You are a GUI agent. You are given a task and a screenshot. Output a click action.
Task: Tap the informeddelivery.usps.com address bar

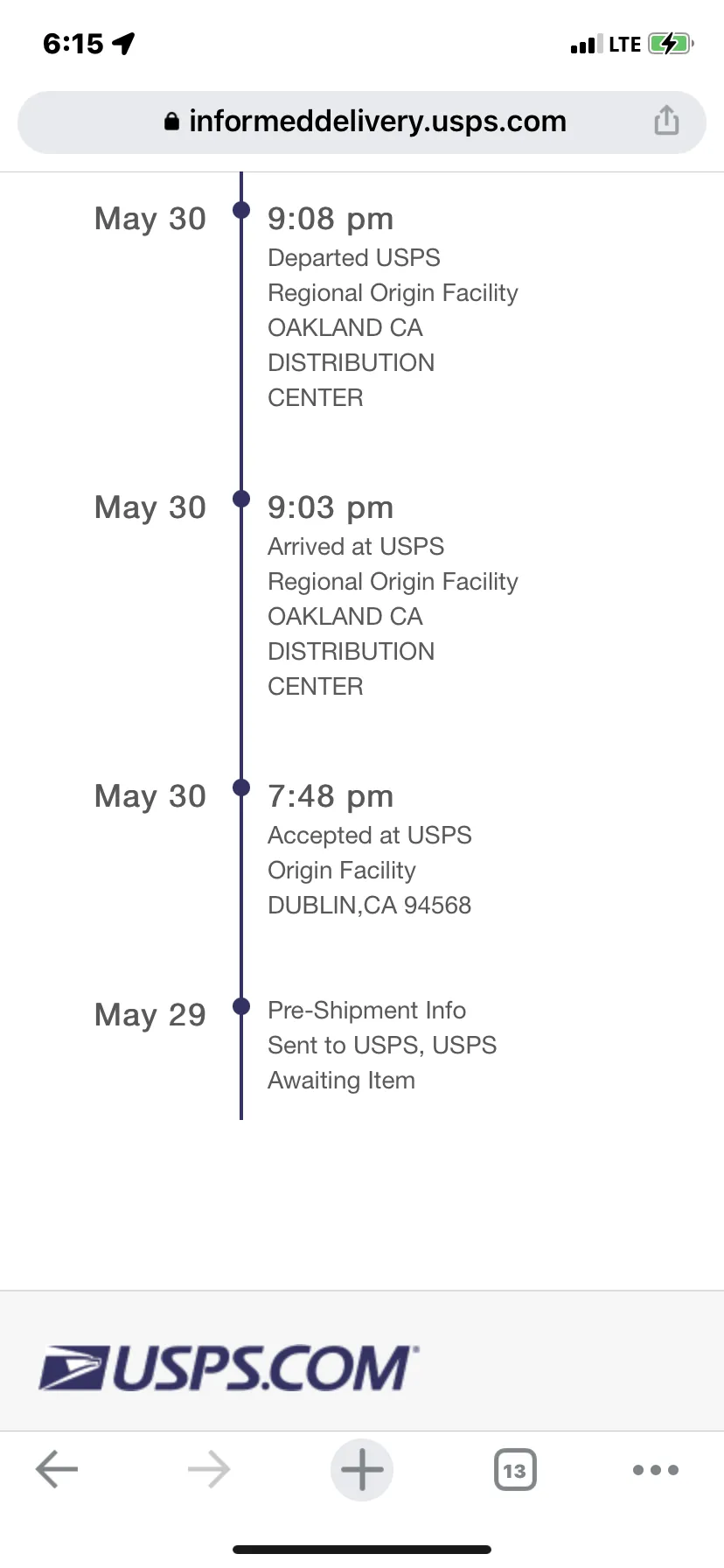click(362, 122)
